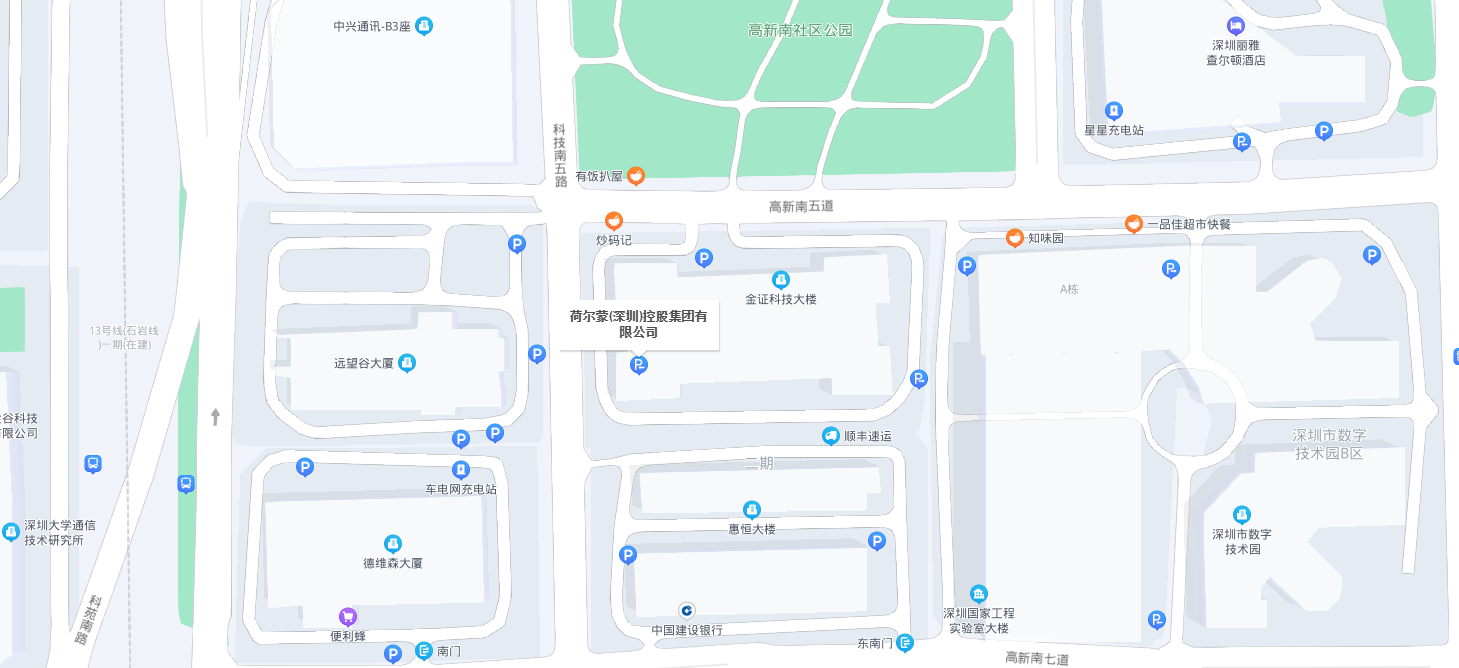Select the 顺丰速运 courier marker
This screenshot has height=668, width=1459.
point(830,436)
